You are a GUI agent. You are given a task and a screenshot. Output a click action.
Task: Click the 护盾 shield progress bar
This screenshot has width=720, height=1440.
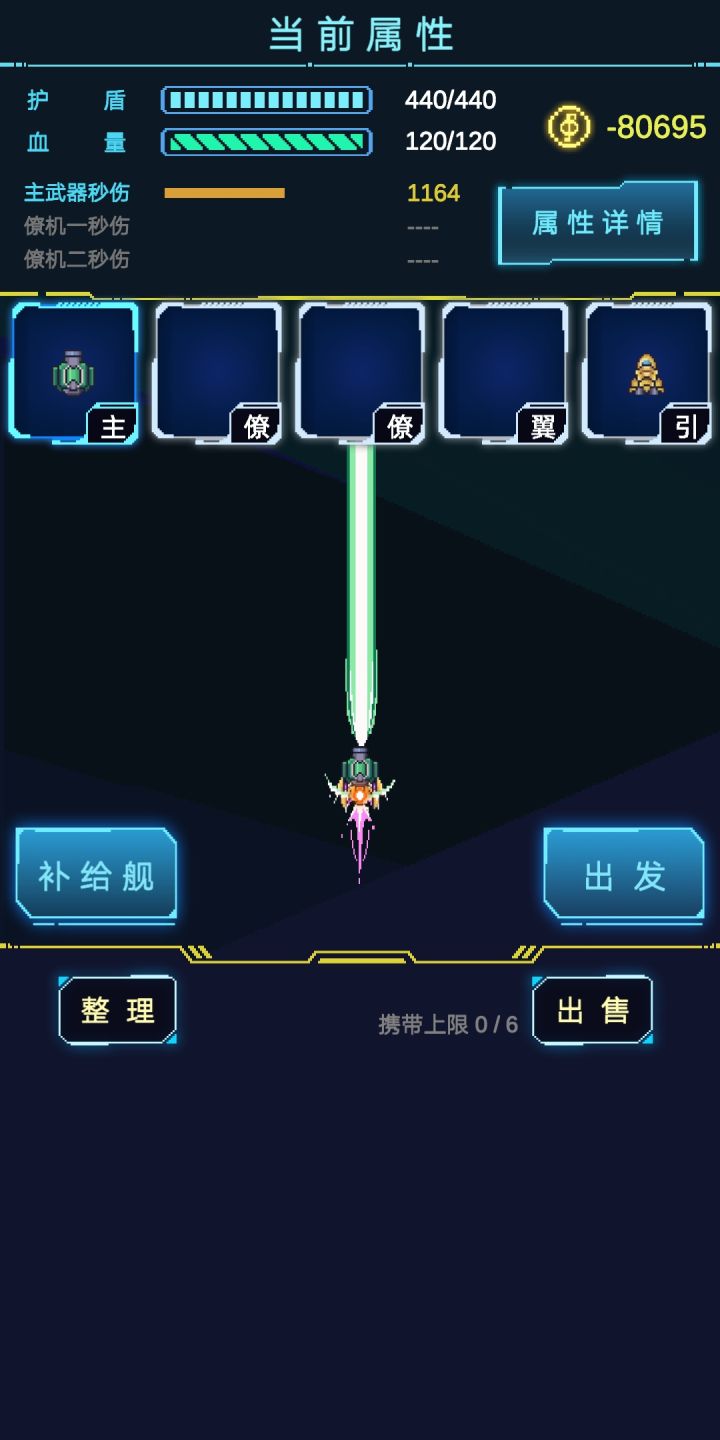click(x=265, y=100)
